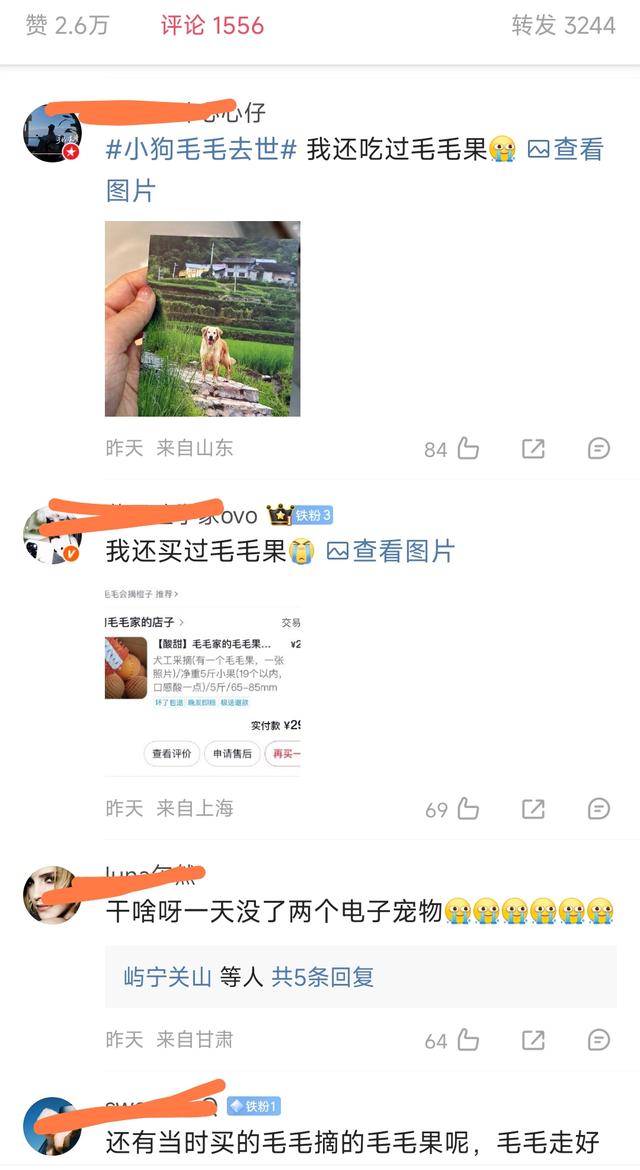Expand 共5条回复 replies

(x=322, y=977)
